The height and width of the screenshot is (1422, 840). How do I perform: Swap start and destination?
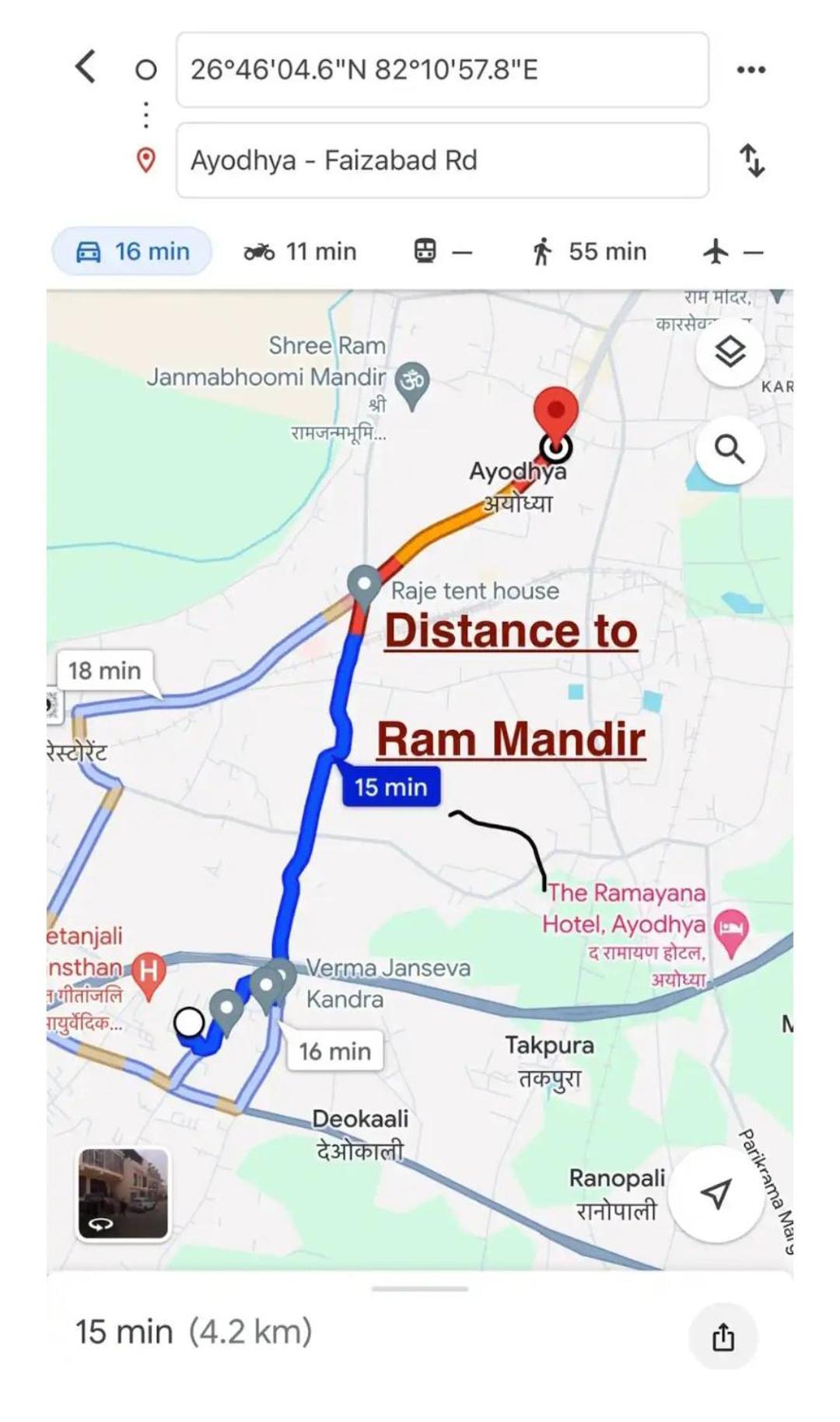[x=751, y=160]
